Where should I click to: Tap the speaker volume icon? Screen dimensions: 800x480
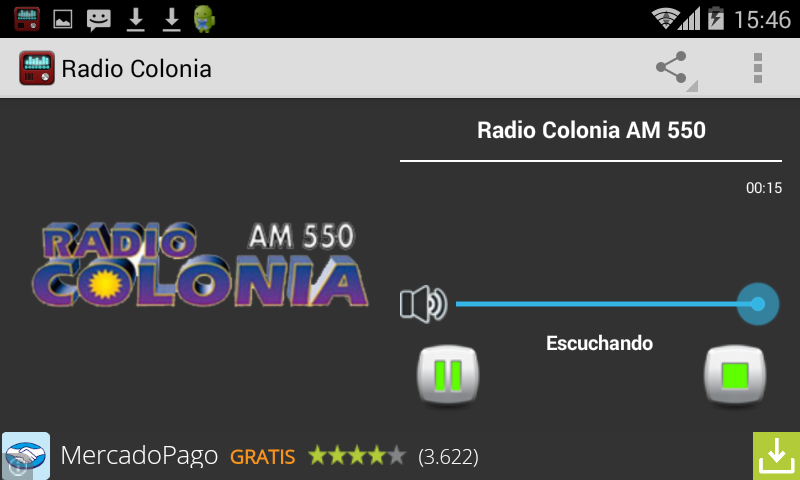pyautogui.click(x=424, y=304)
